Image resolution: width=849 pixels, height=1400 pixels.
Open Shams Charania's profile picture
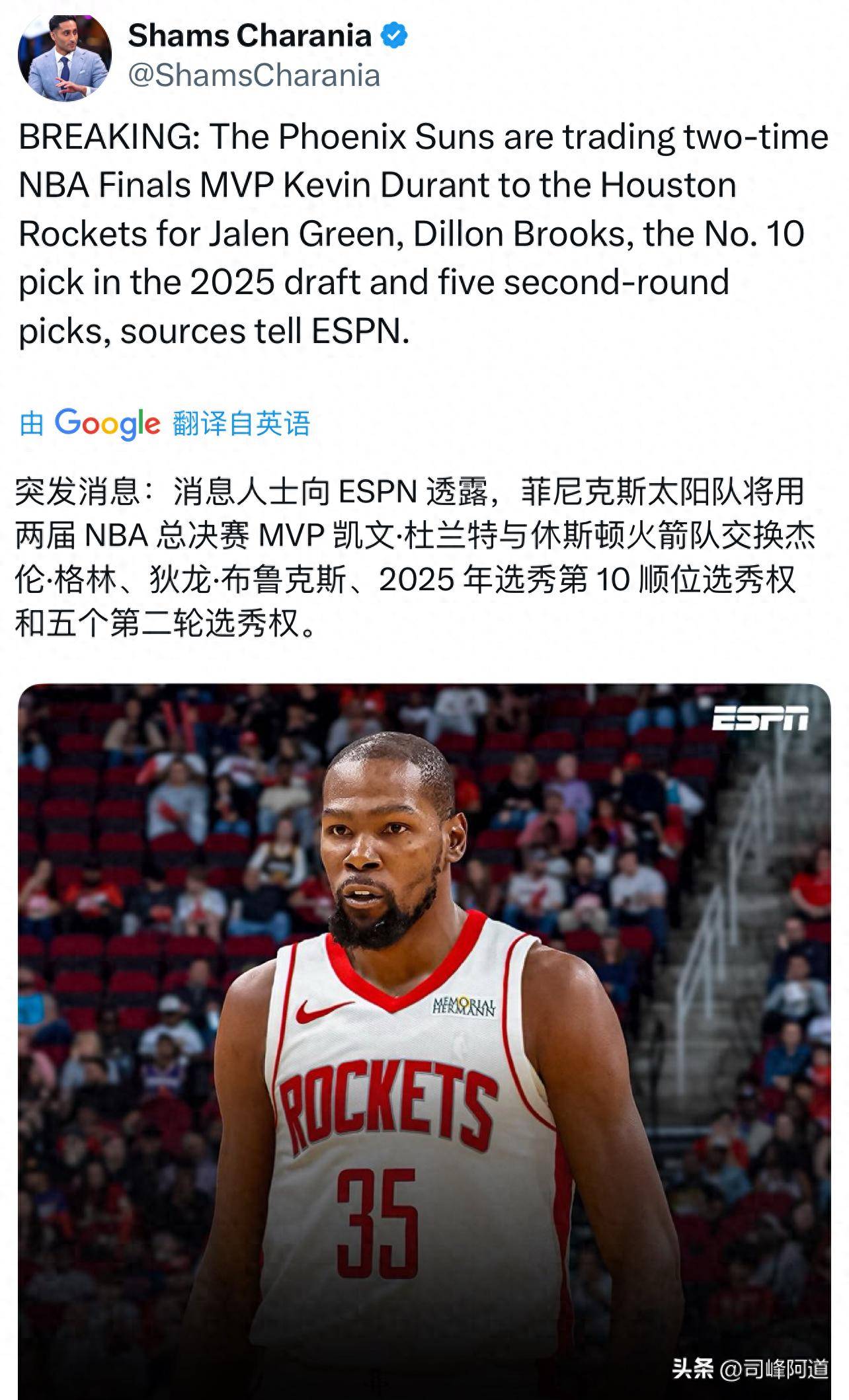[64, 58]
